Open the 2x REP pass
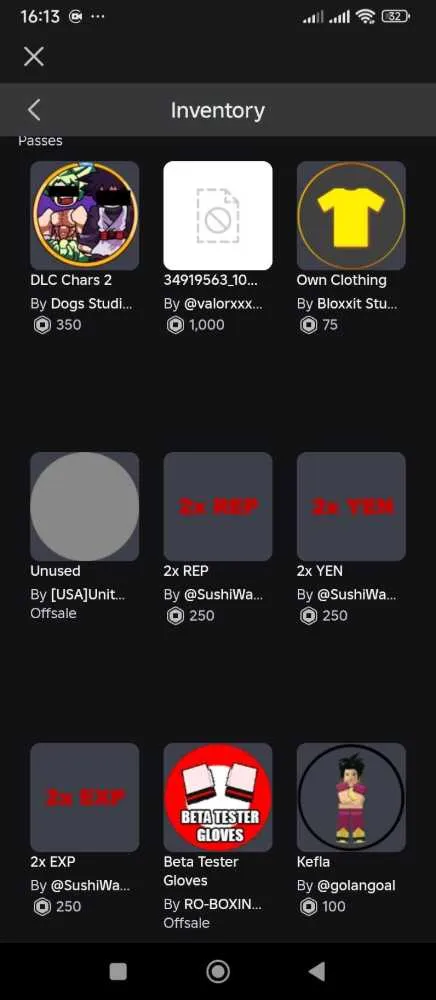The image size is (436, 1000). 218,506
